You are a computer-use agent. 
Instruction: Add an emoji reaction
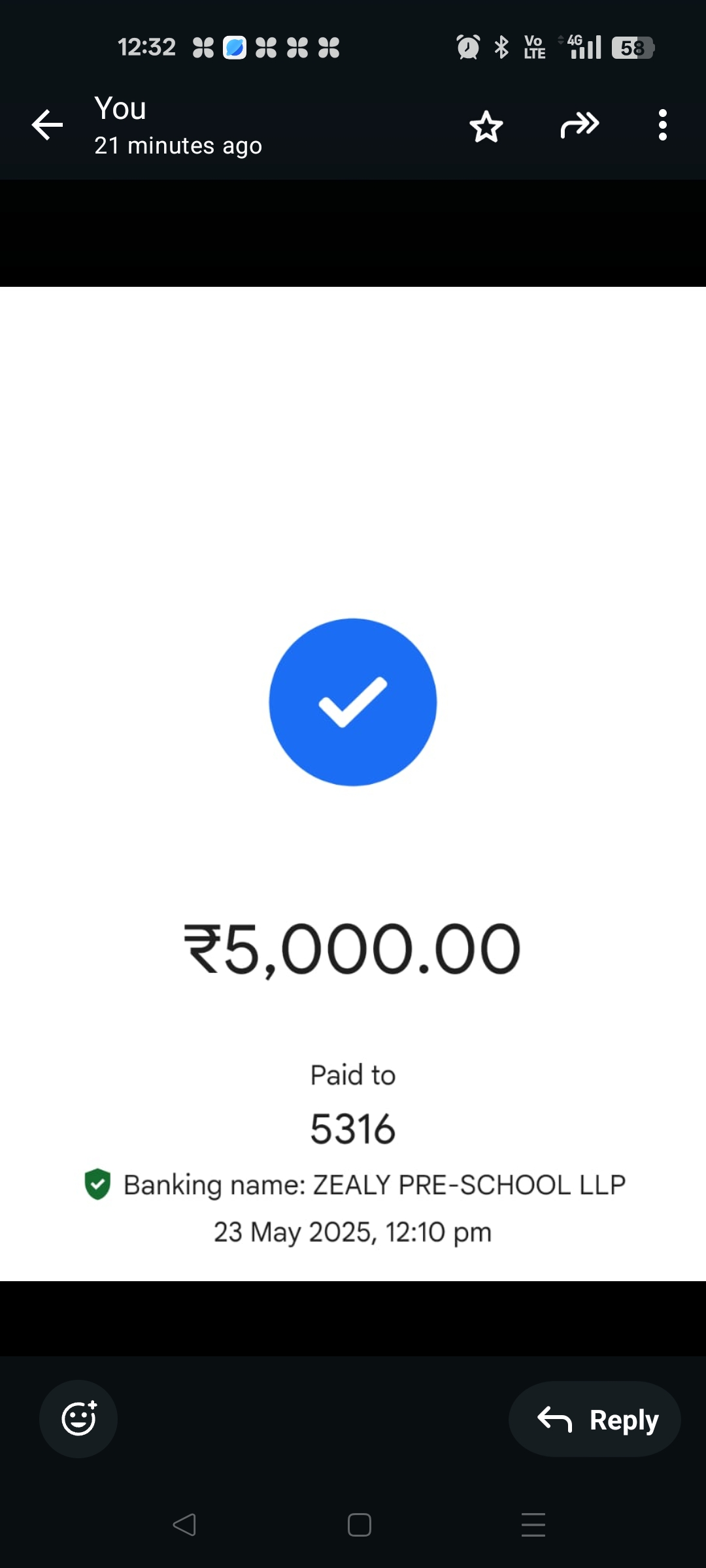pyautogui.click(x=78, y=1418)
